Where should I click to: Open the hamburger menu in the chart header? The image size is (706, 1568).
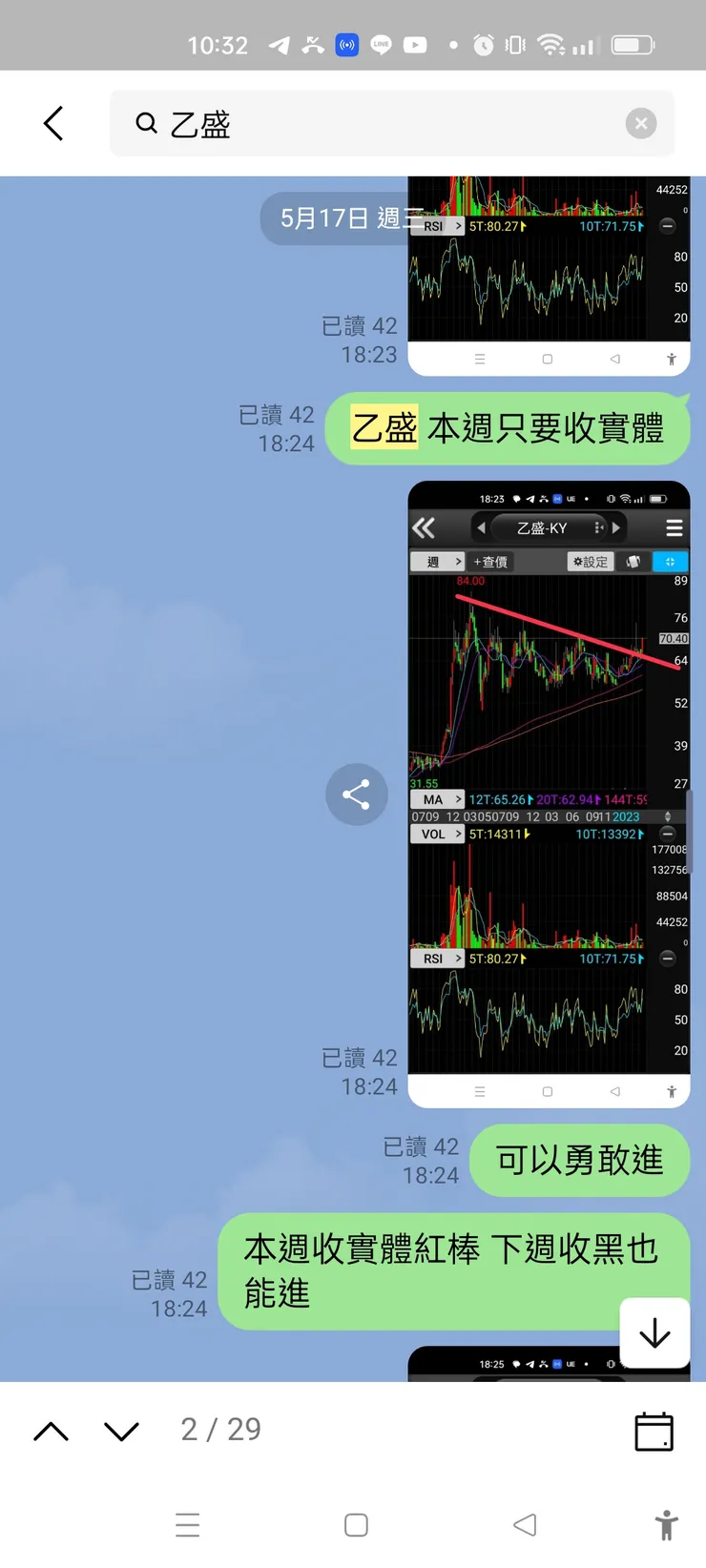coord(674,528)
